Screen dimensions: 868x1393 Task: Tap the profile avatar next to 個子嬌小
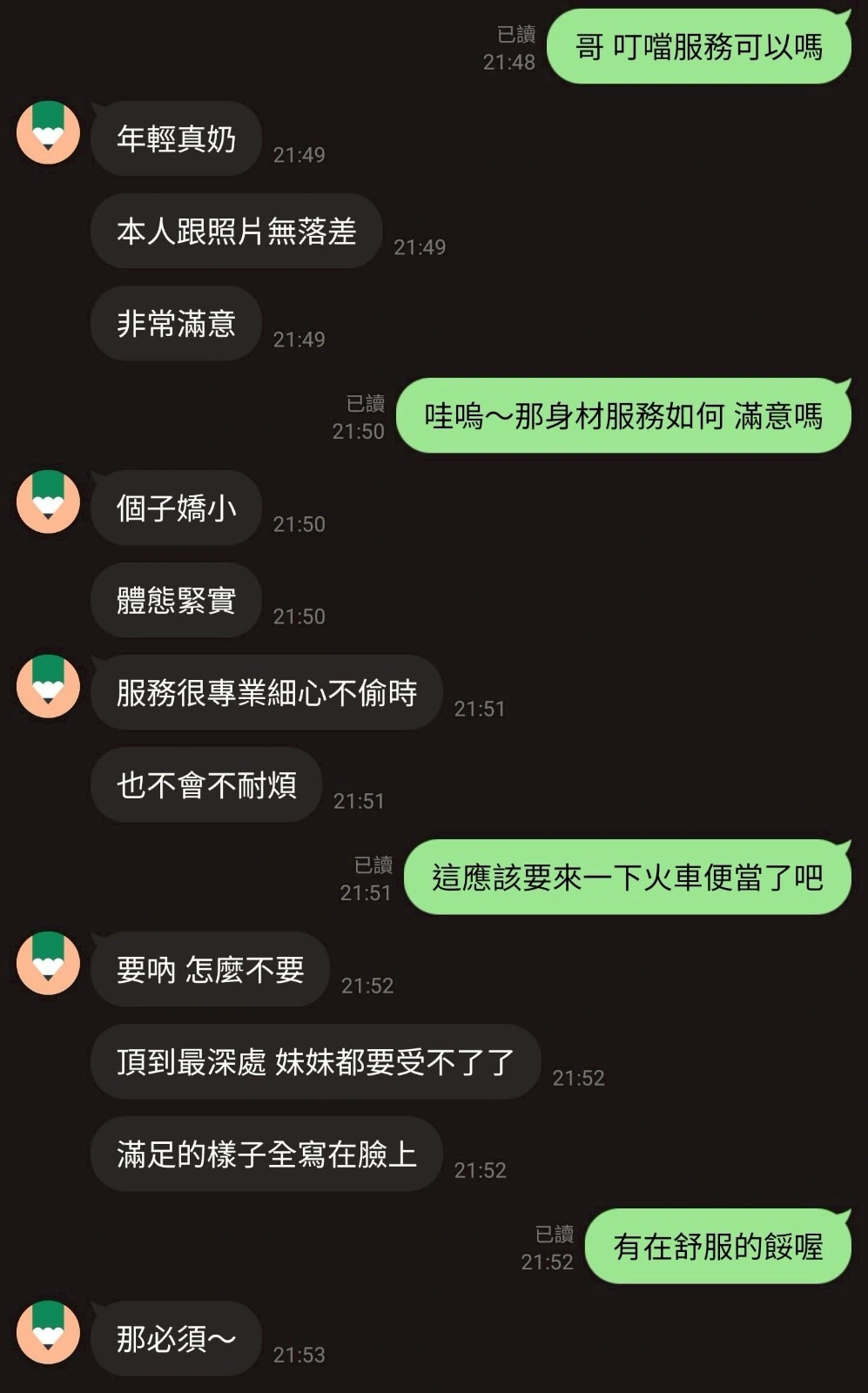click(49, 502)
